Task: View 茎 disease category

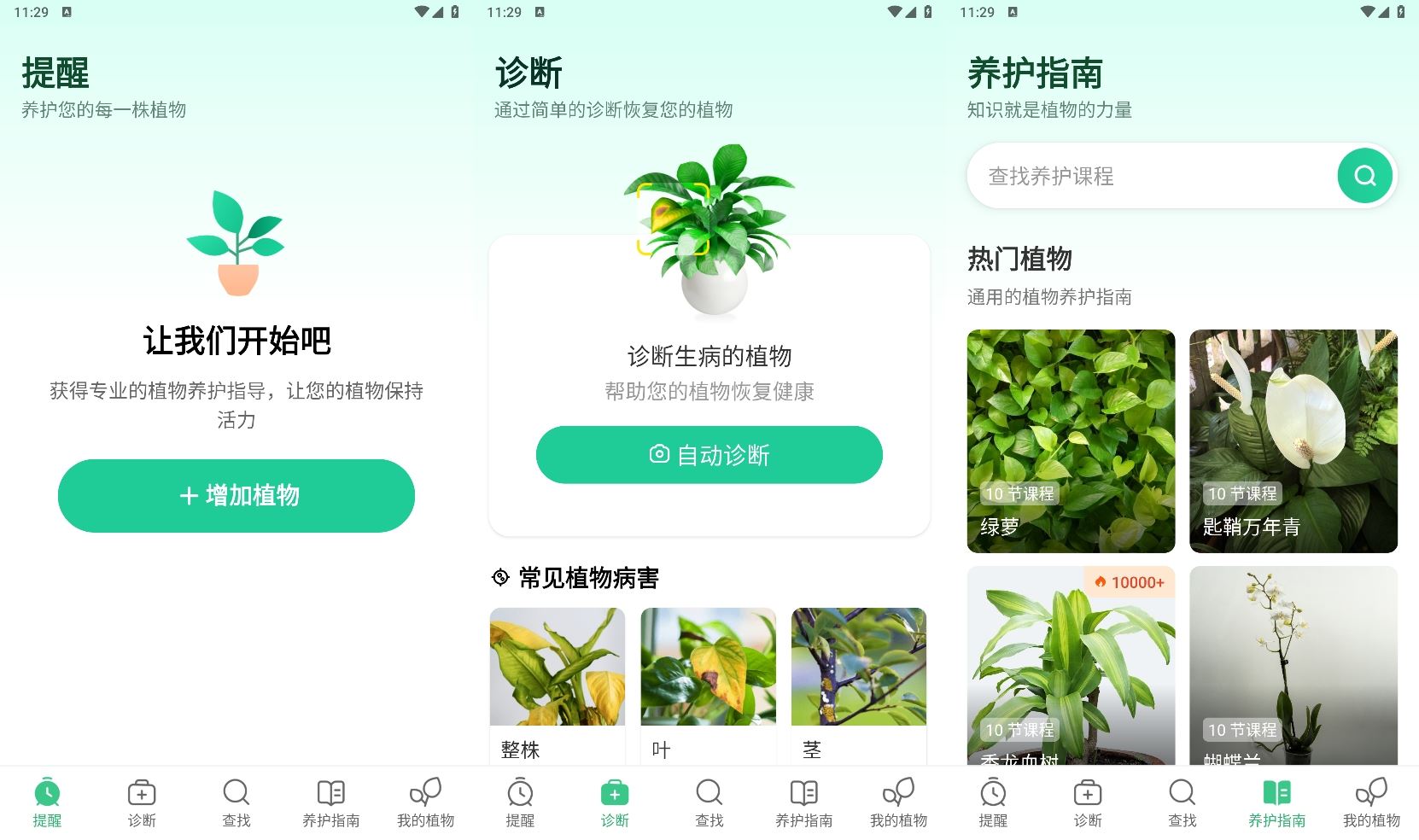Action: point(858,683)
